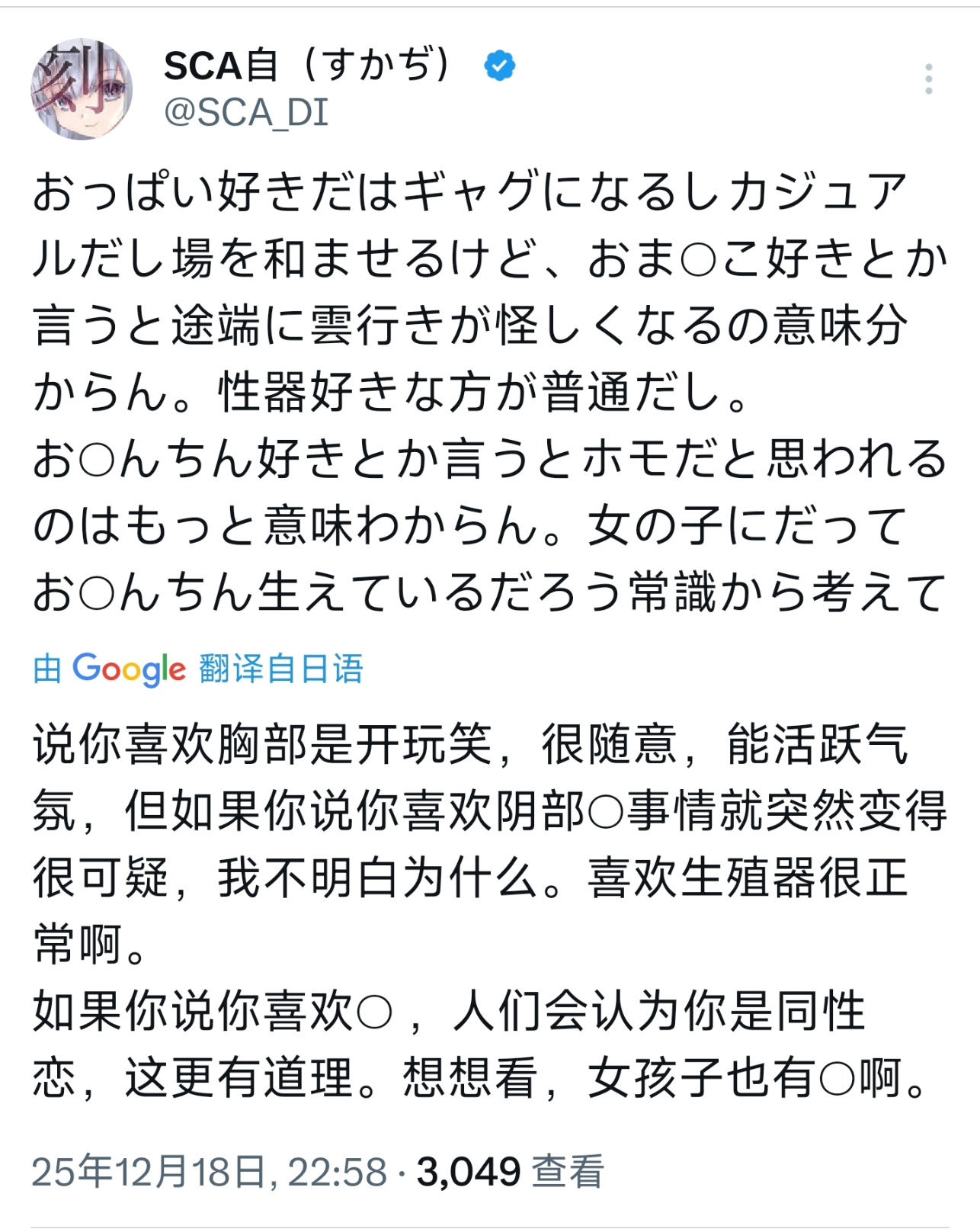This screenshot has width=980, height=1229.
Task: Tap the Google translation source link
Action: [198, 669]
